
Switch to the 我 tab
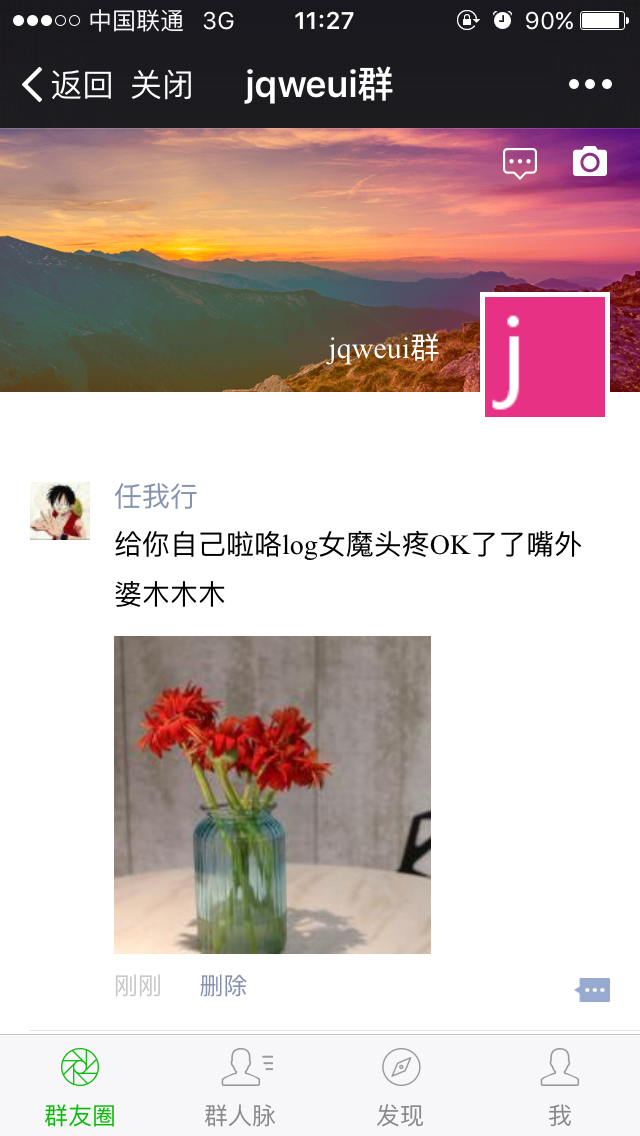point(559,1086)
